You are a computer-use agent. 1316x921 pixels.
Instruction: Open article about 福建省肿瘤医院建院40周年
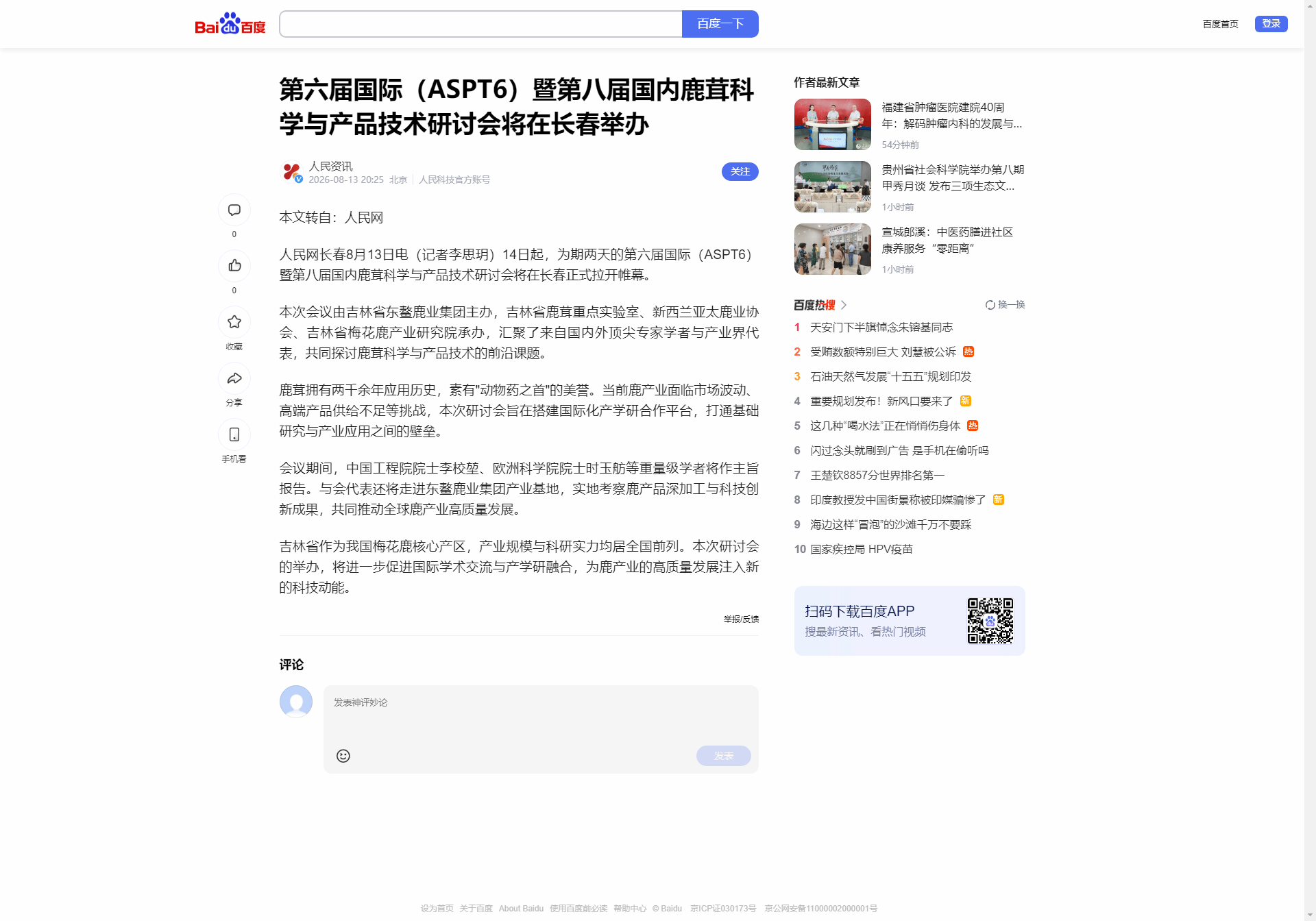pyautogui.click(x=951, y=115)
